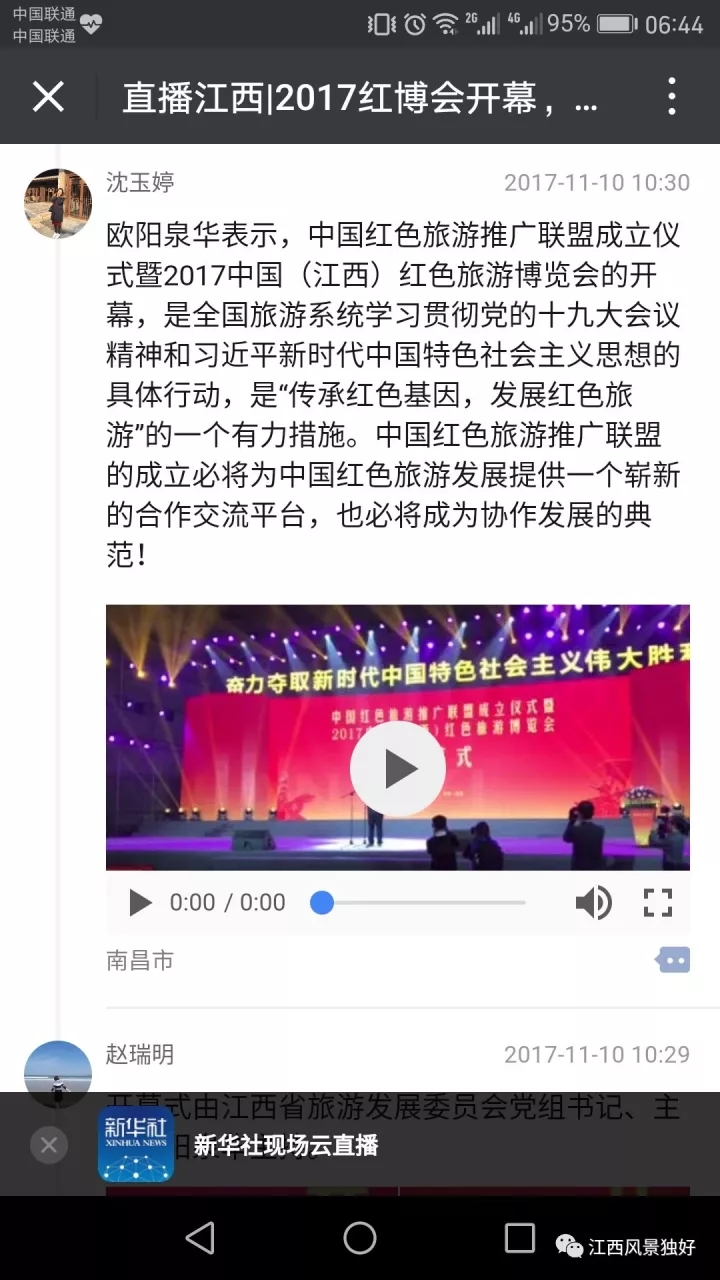
Task: Dismiss the 新华社现场云直播 banner
Action: [48, 1144]
